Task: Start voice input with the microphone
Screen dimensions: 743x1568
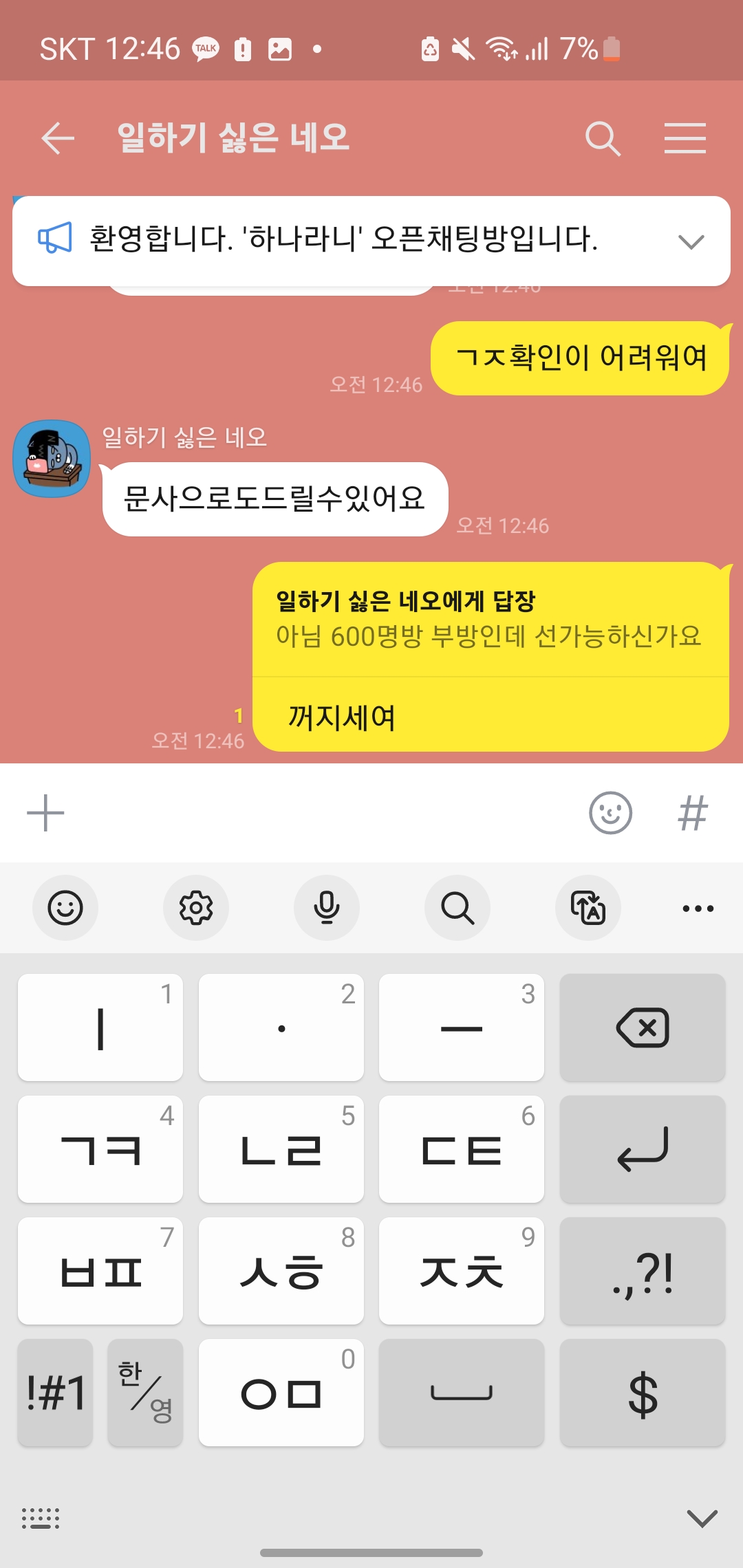Action: [x=327, y=908]
